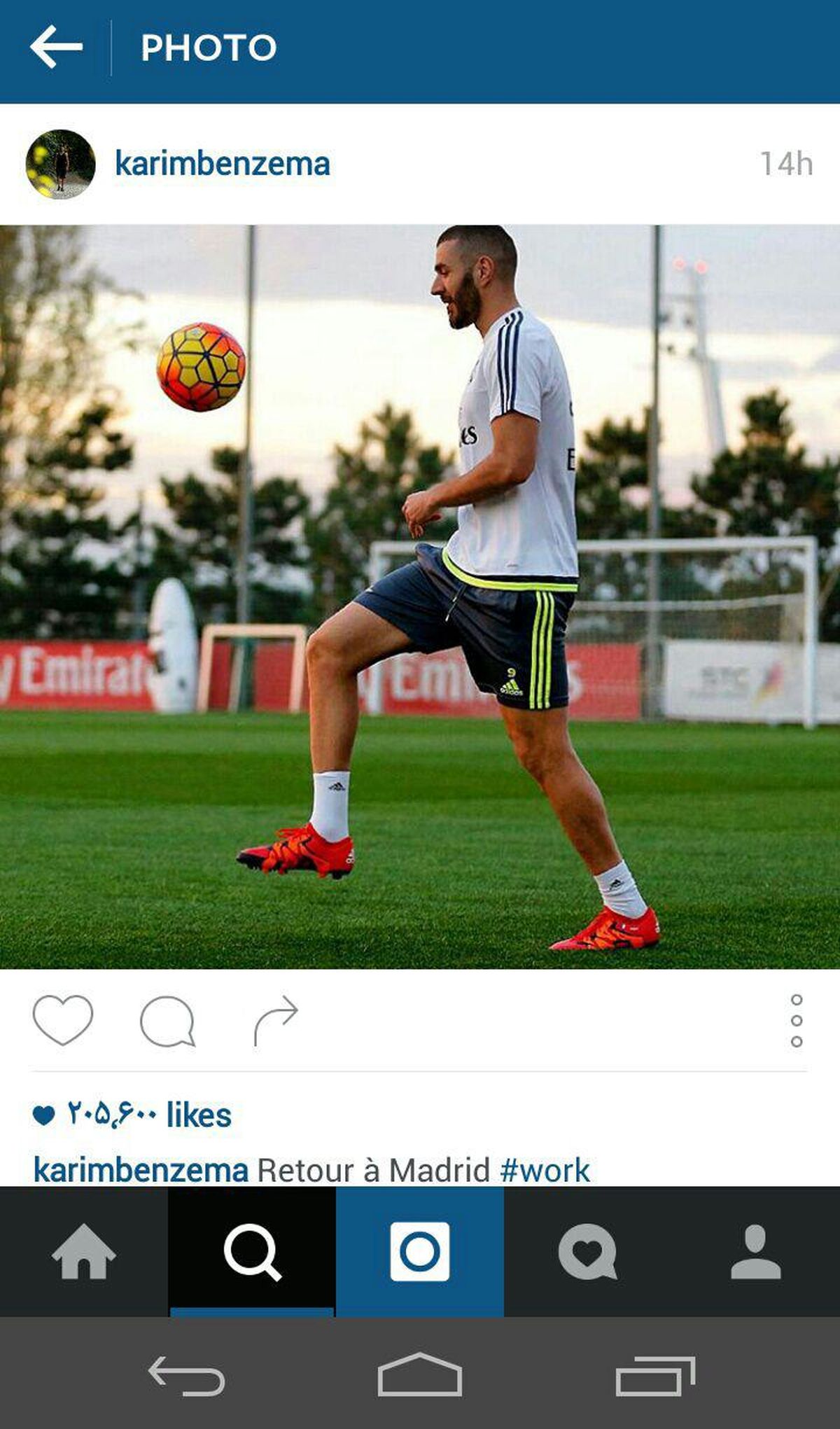Tap the system back button
This screenshot has width=840, height=1429.
coord(185,1374)
